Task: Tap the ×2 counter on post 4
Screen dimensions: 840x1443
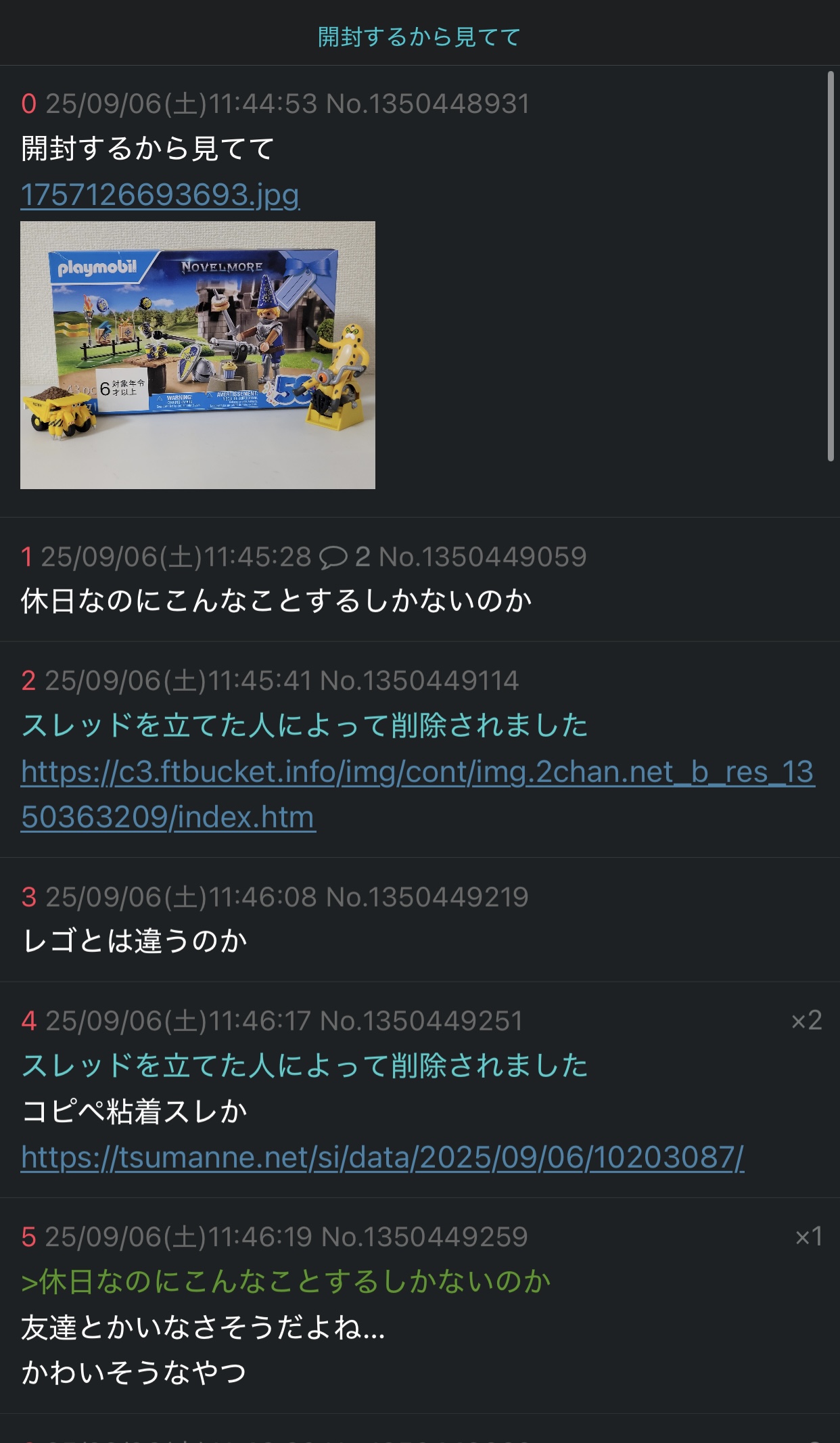Action: click(x=806, y=1020)
